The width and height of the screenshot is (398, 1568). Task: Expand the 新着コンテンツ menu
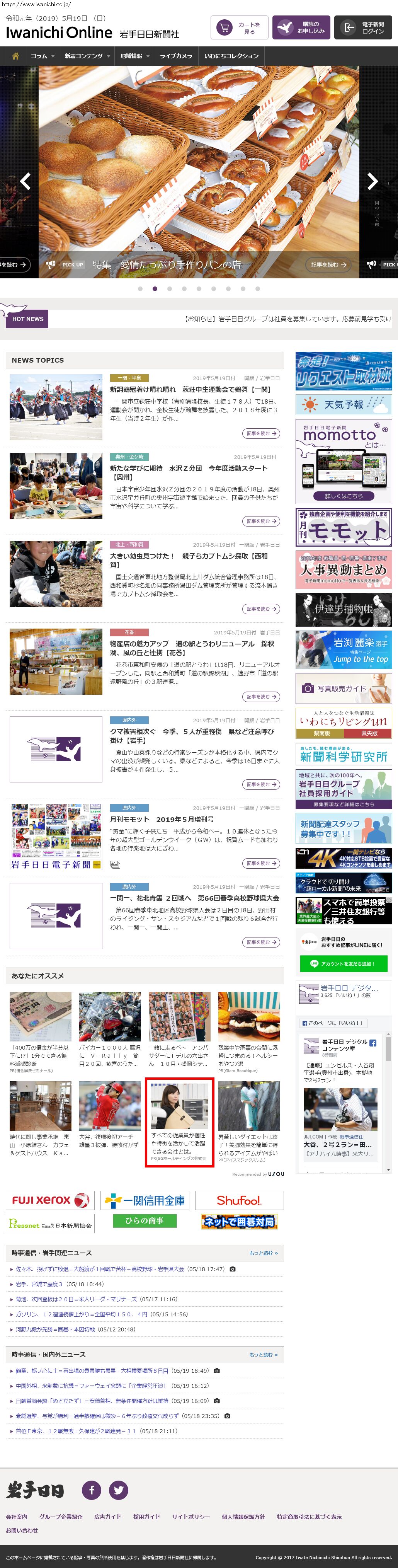coord(87,56)
